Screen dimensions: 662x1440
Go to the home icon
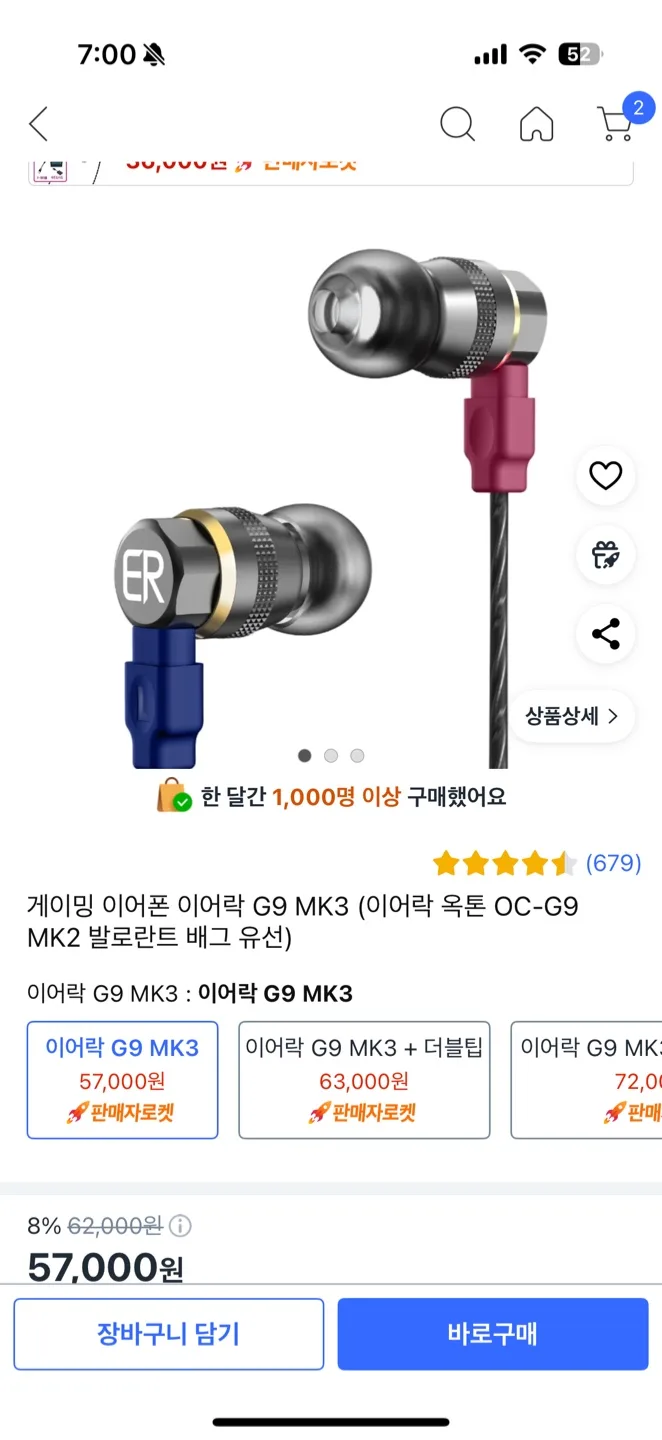coord(537,124)
